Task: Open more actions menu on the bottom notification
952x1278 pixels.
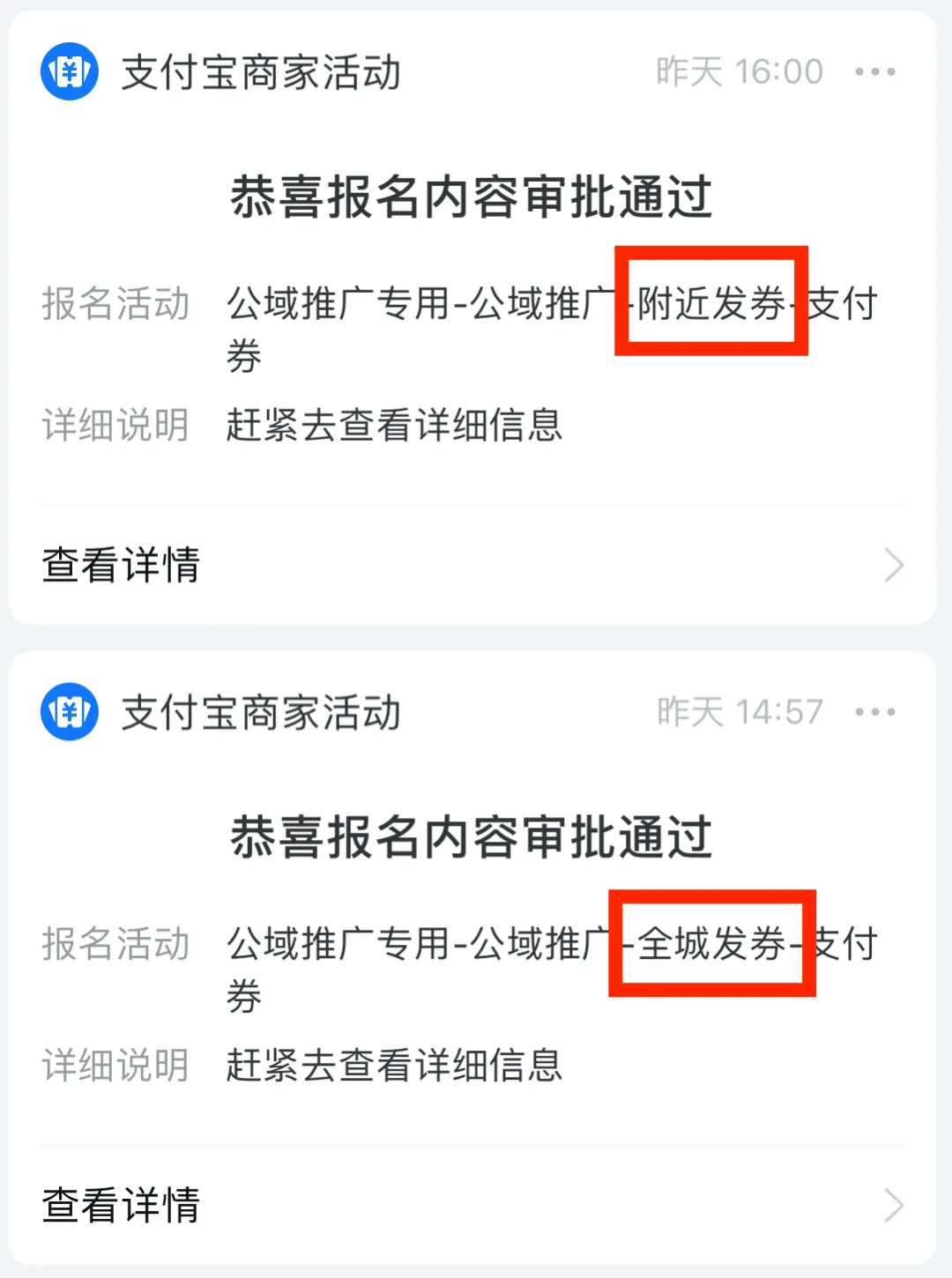Action: click(x=874, y=712)
